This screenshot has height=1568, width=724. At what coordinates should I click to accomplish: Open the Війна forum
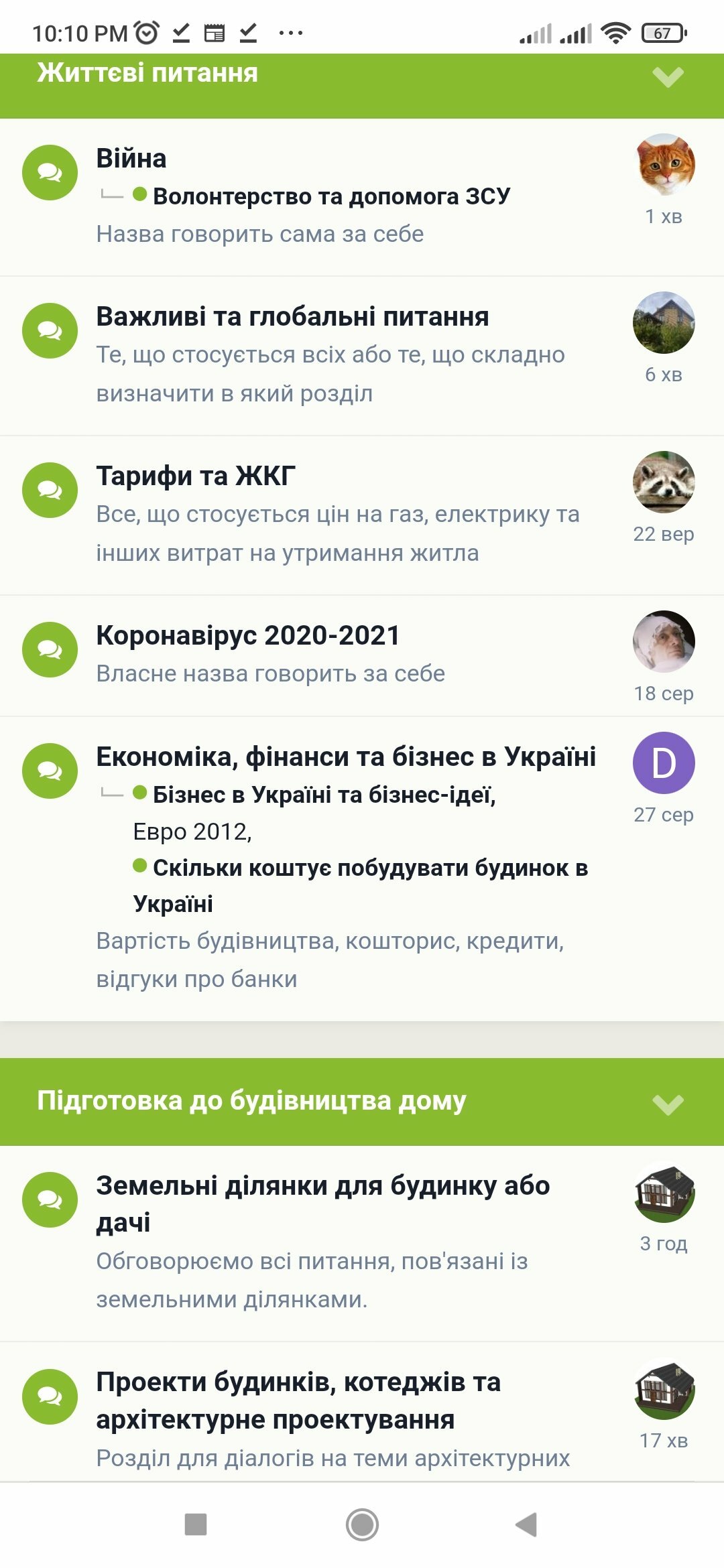pyautogui.click(x=131, y=159)
